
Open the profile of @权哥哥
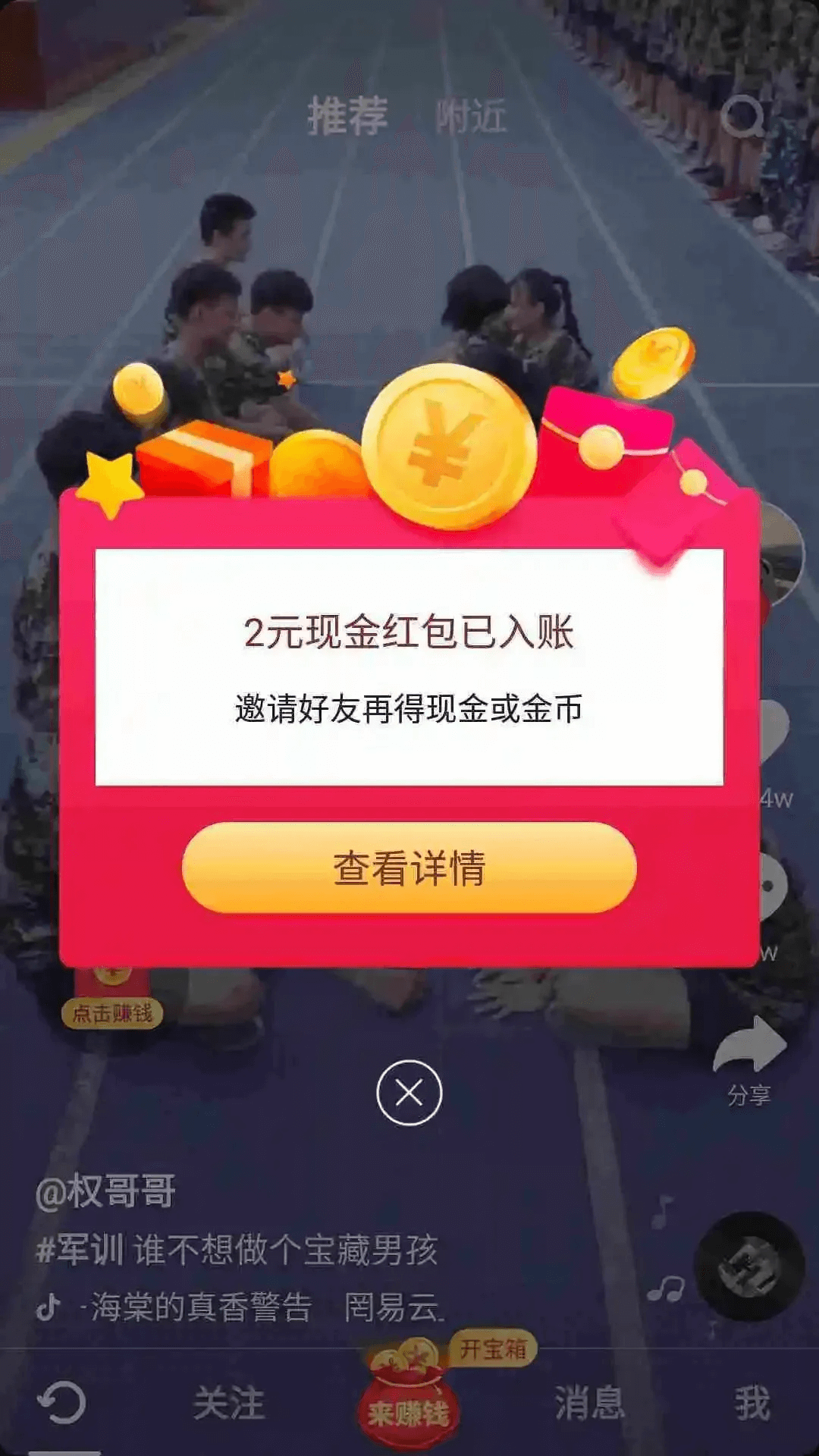[x=106, y=1191]
